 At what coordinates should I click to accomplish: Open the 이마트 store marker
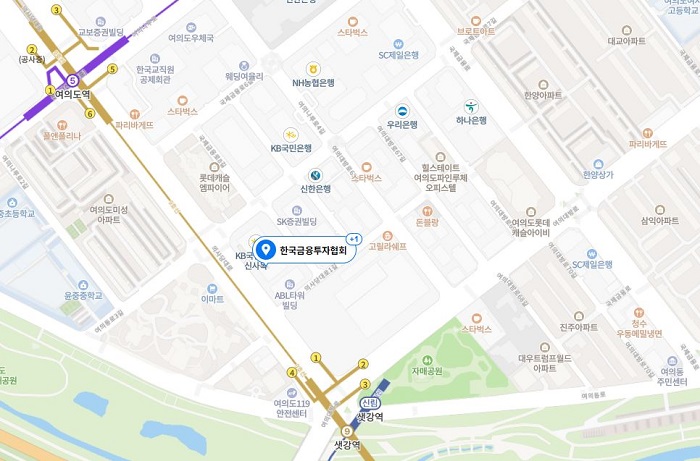click(212, 286)
